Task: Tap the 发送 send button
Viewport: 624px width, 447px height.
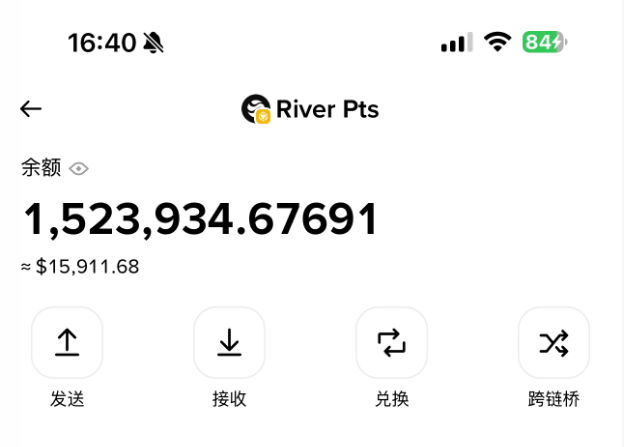Action: click(67, 343)
